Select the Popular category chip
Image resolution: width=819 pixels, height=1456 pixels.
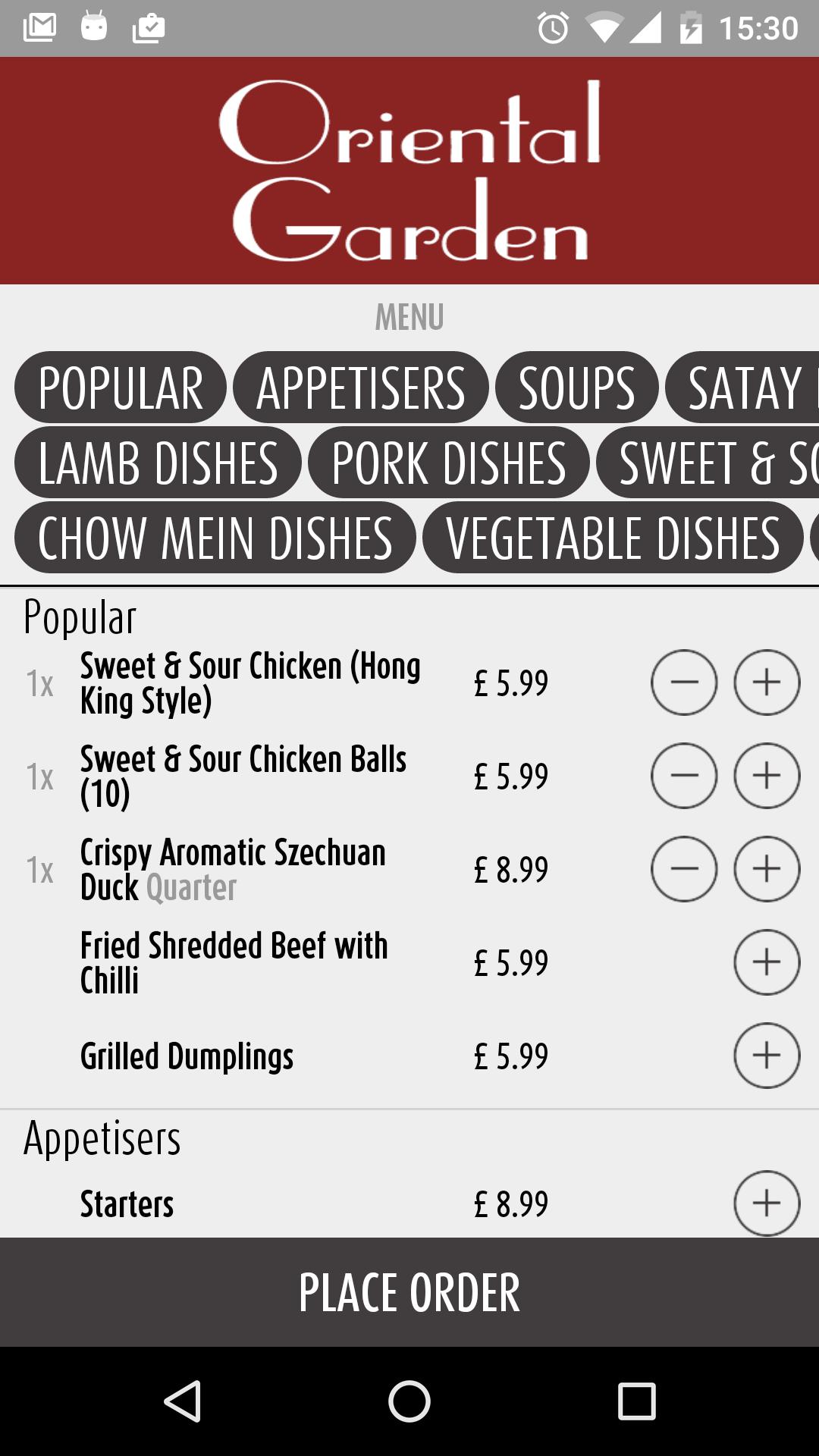(x=120, y=388)
